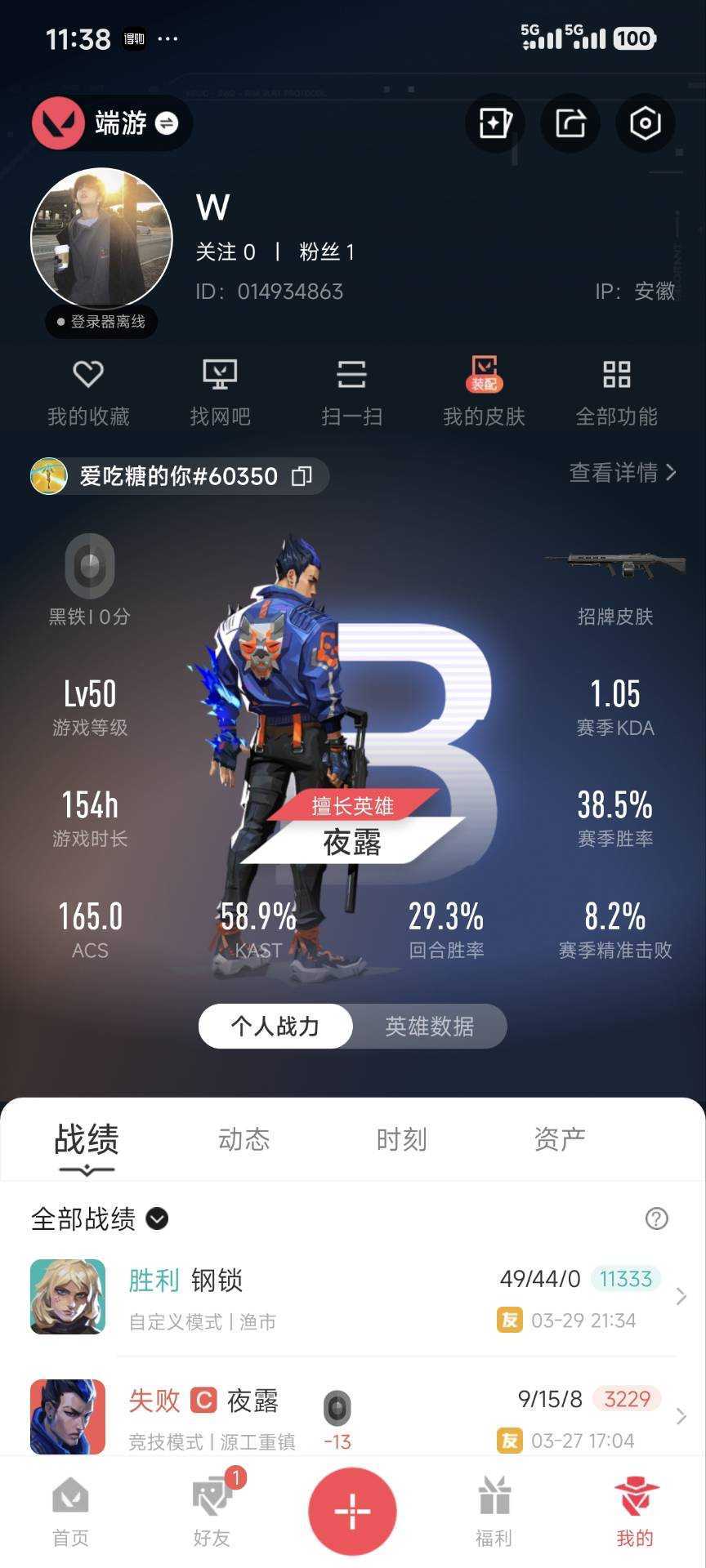Image resolution: width=706 pixels, height=1568 pixels.
Task: Switch to 资产 tab
Action: pos(560,1139)
